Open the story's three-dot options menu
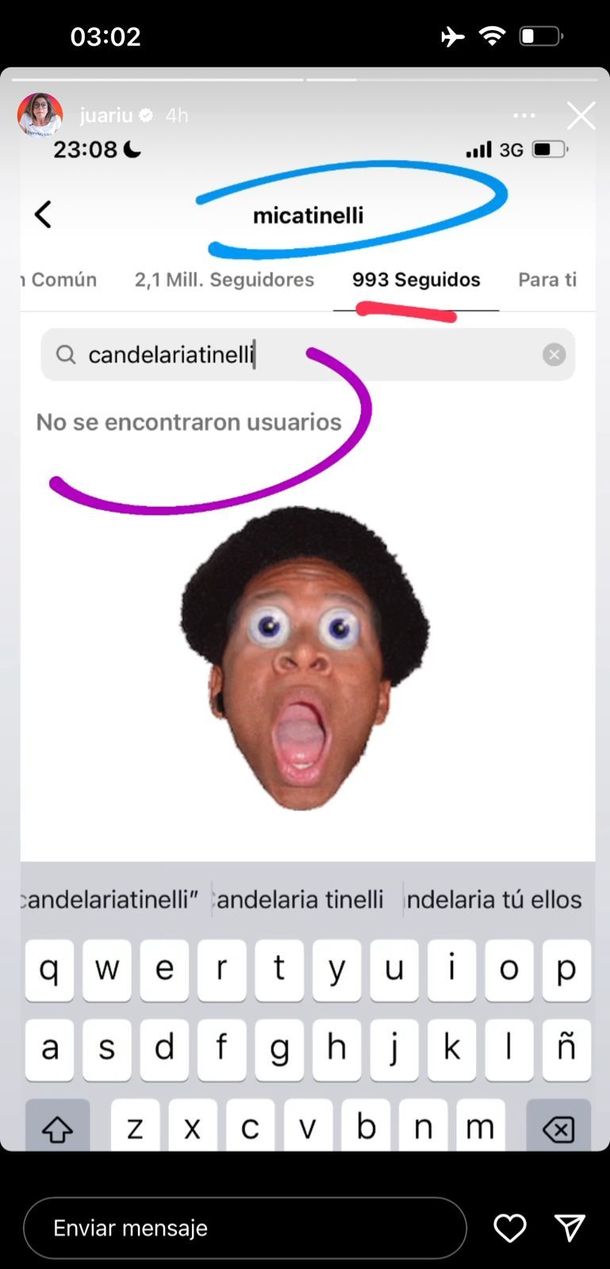The width and height of the screenshot is (610, 1269). pyautogui.click(x=524, y=115)
